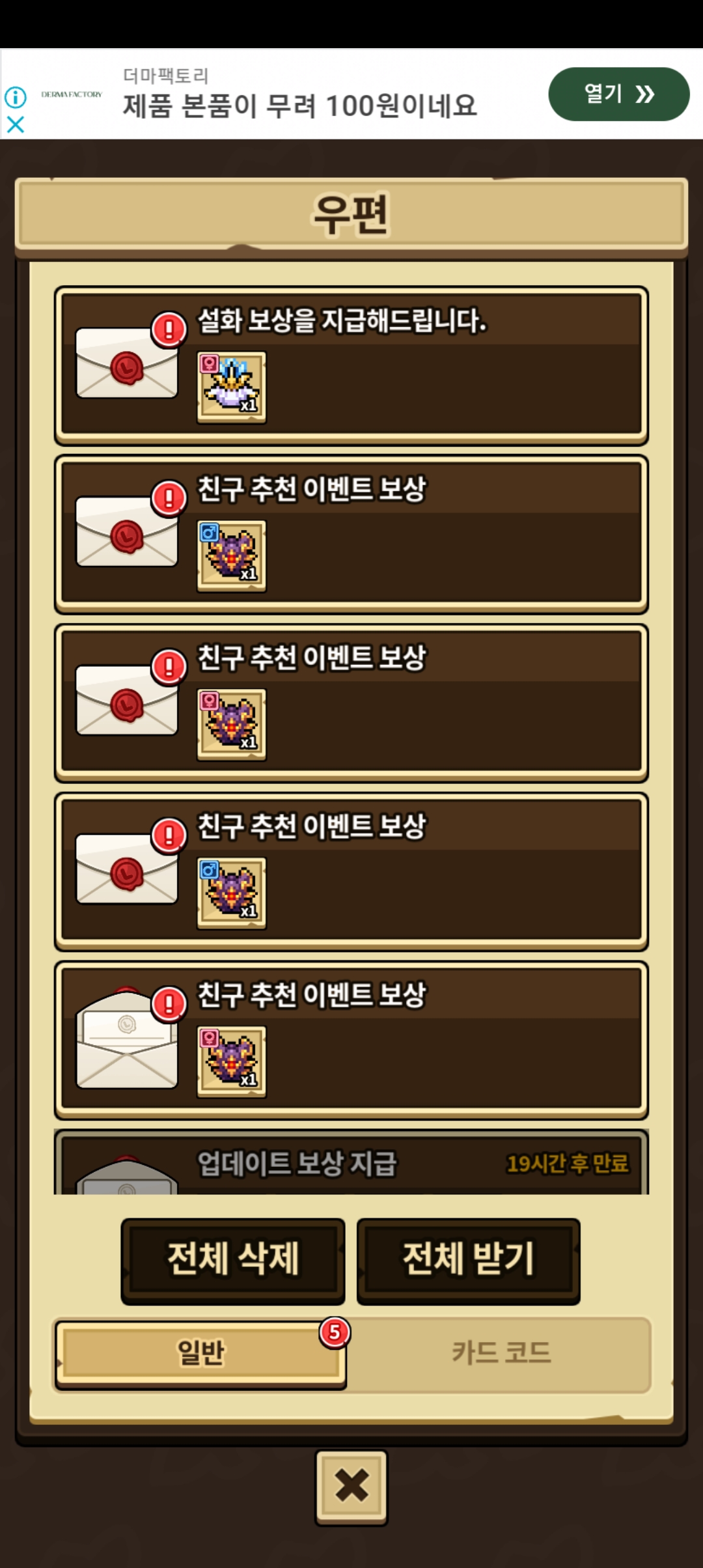Open the 업데이트 보상 지급 mail

click(351, 1164)
